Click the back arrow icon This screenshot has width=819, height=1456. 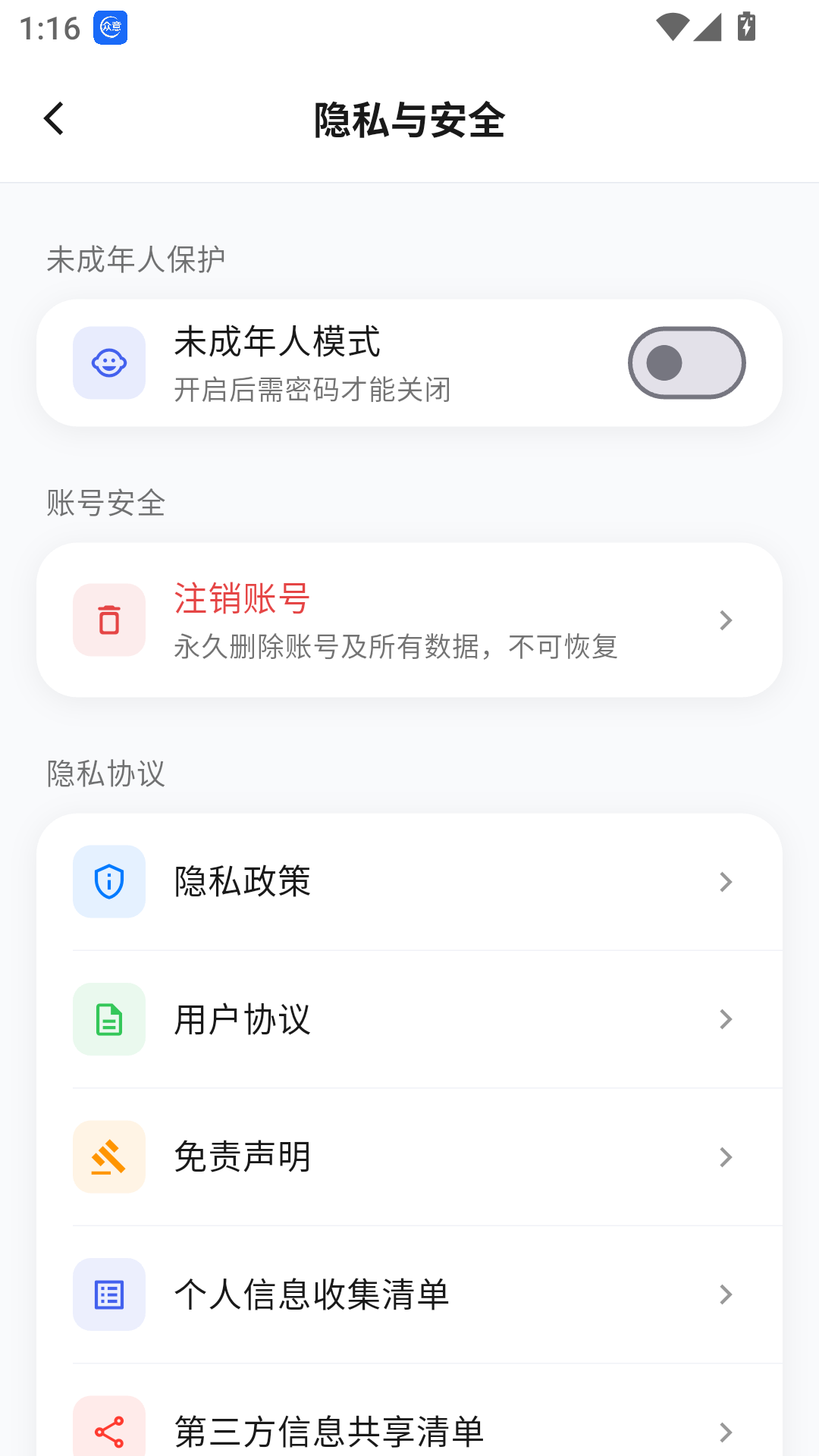point(53,118)
